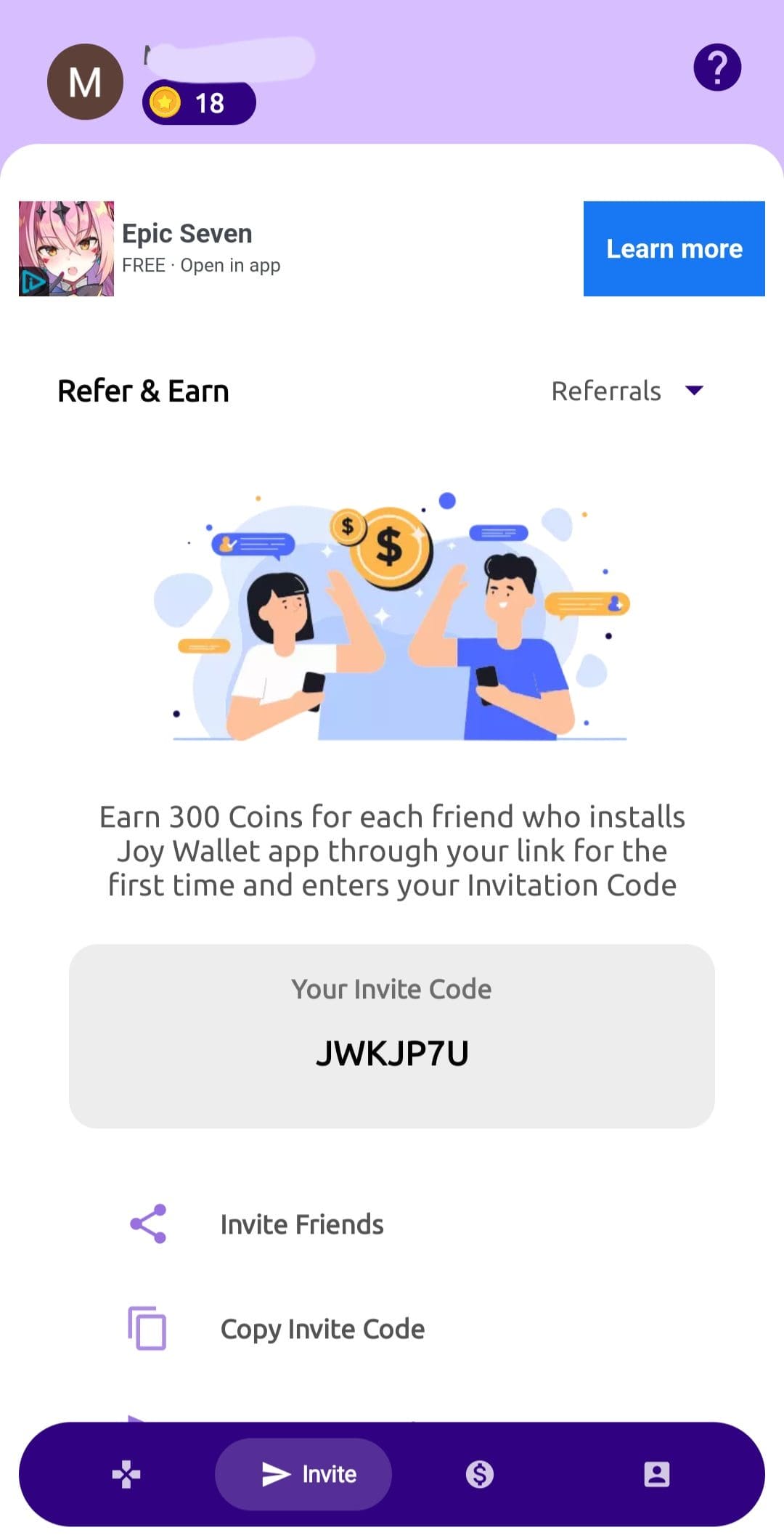This screenshot has width=784, height=1538.
Task: Tap Learn more on Epic Seven ad
Action: 674,248
